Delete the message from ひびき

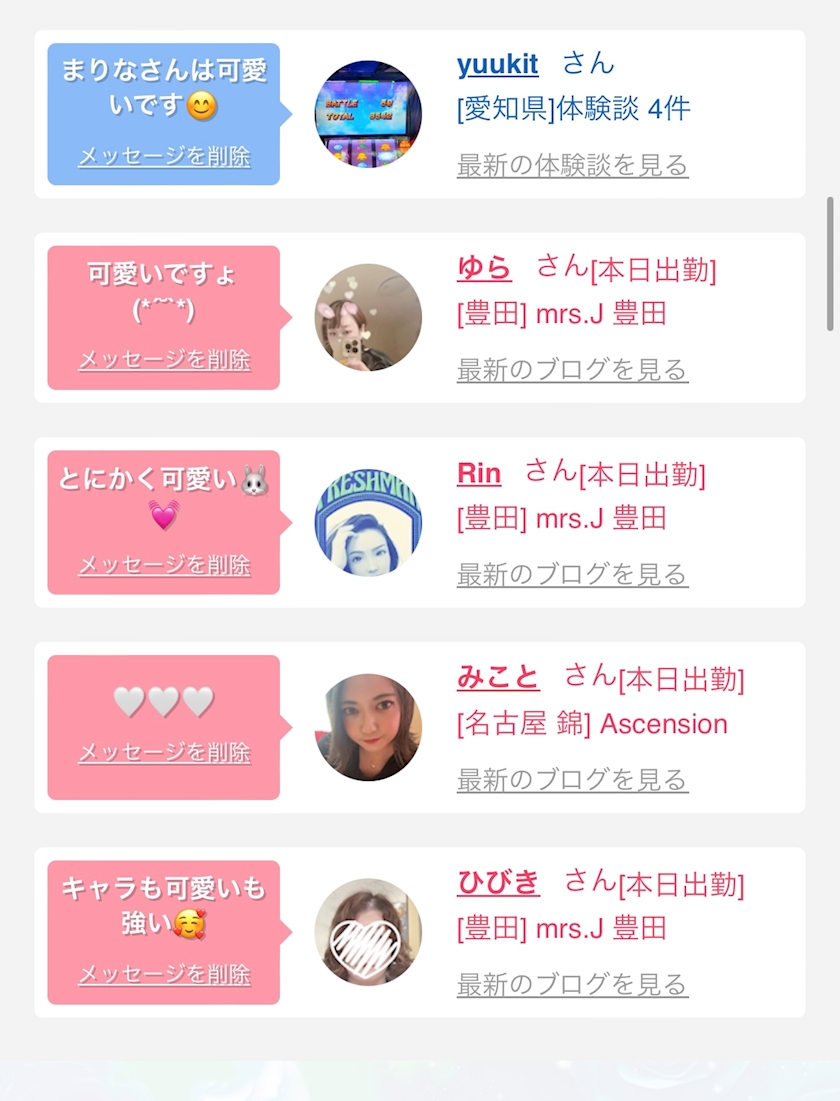tap(164, 975)
